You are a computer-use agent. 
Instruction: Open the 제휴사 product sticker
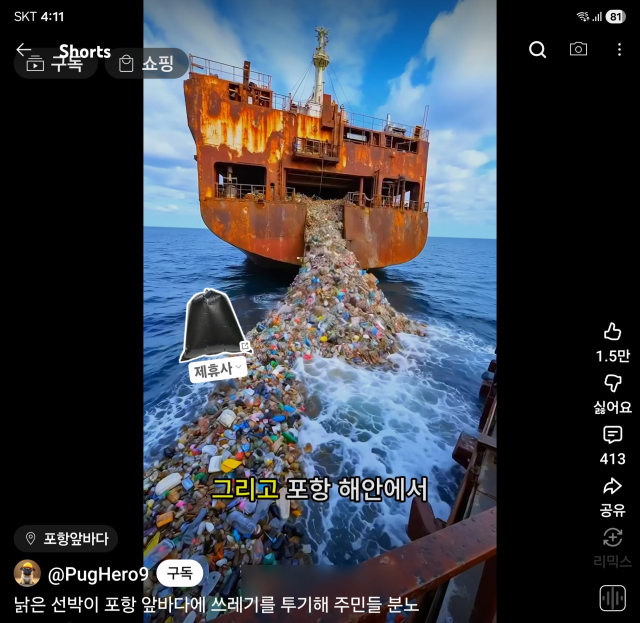pos(217,370)
